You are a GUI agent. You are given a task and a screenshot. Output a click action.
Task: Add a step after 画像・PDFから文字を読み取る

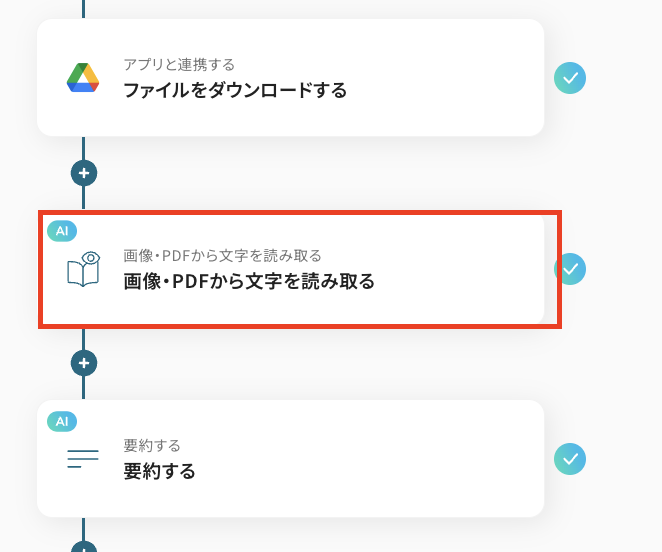84,363
